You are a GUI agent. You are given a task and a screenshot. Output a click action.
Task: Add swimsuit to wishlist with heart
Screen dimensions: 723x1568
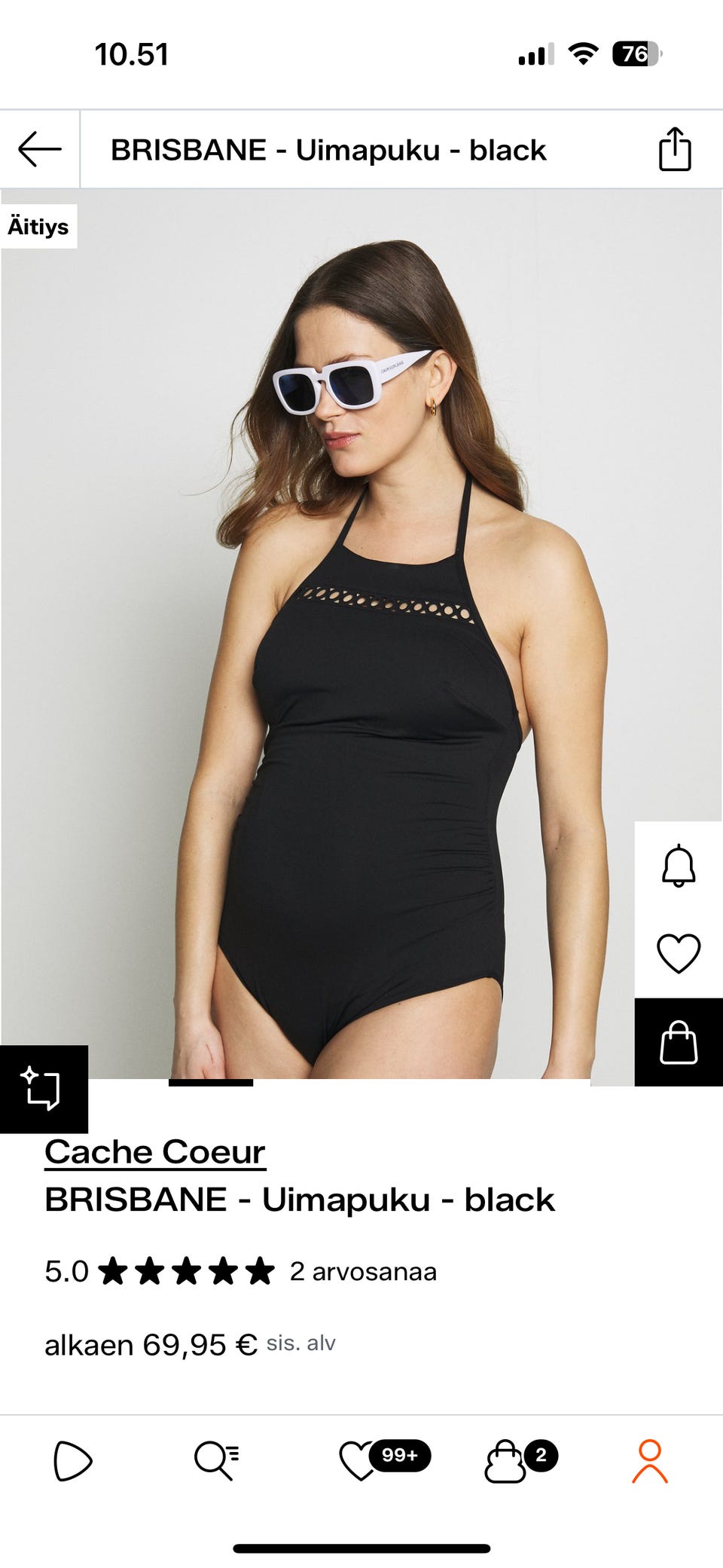point(678,953)
